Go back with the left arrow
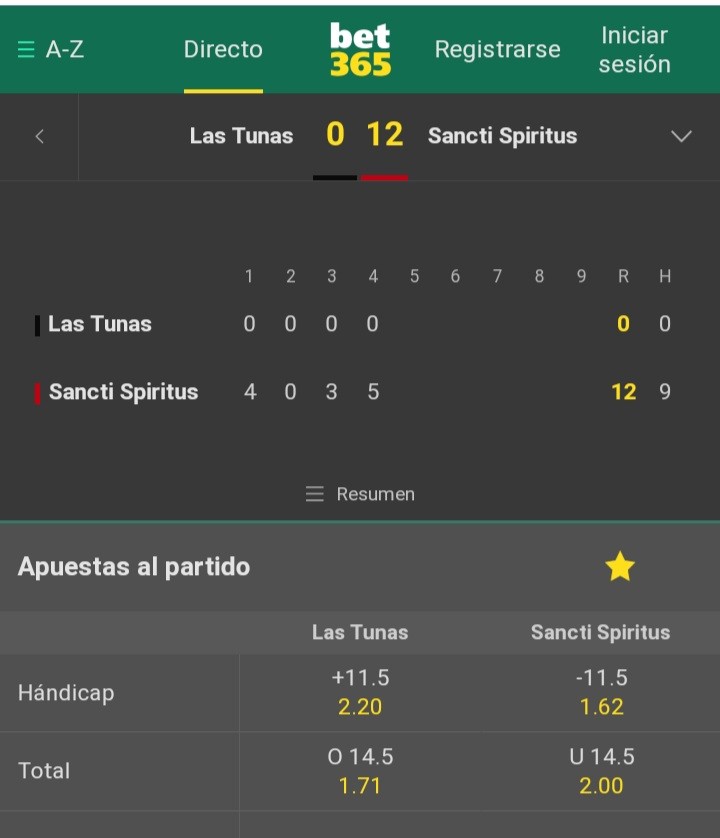 coord(40,136)
